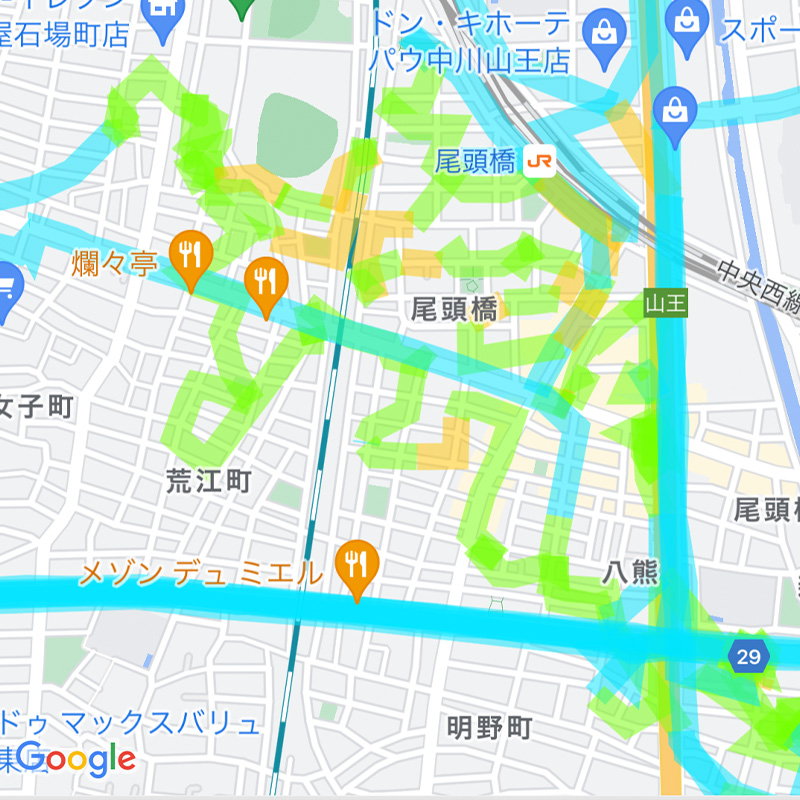This screenshot has width=800, height=800.
Task: Select the 尾頭橋 JR station icon
Action: pyautogui.click(x=541, y=162)
